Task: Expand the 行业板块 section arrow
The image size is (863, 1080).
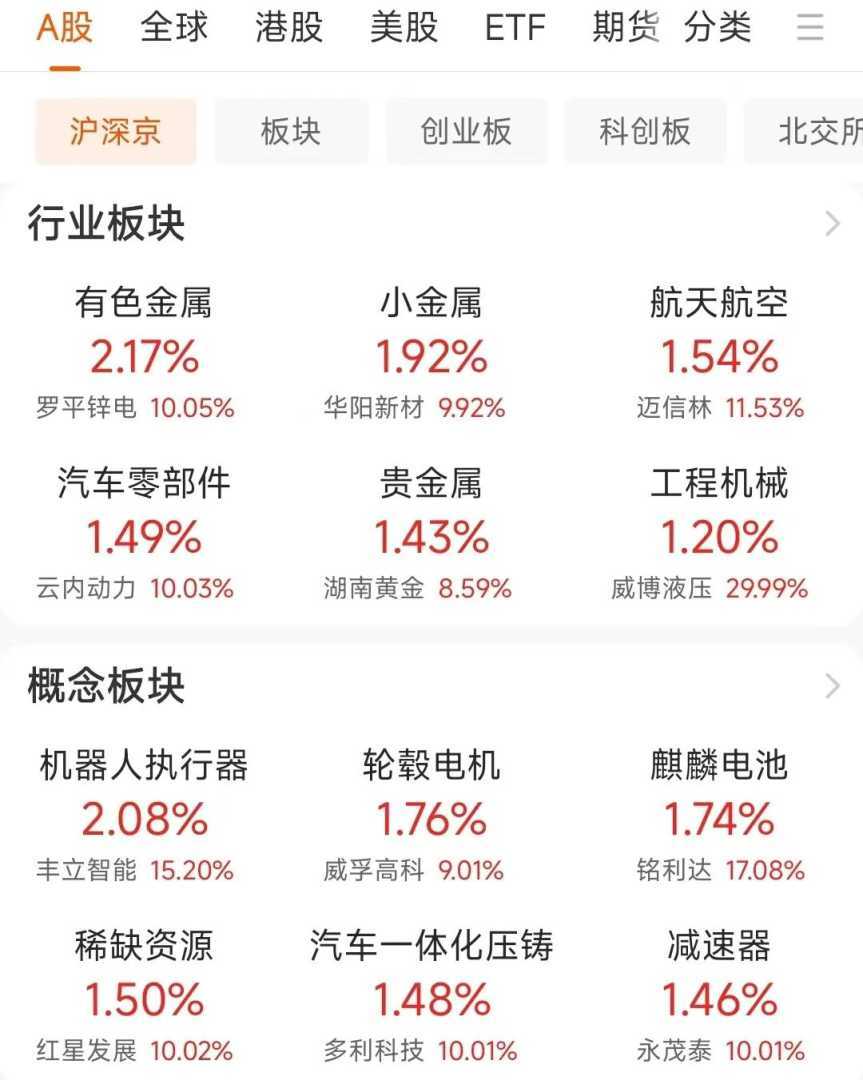Action: click(832, 224)
